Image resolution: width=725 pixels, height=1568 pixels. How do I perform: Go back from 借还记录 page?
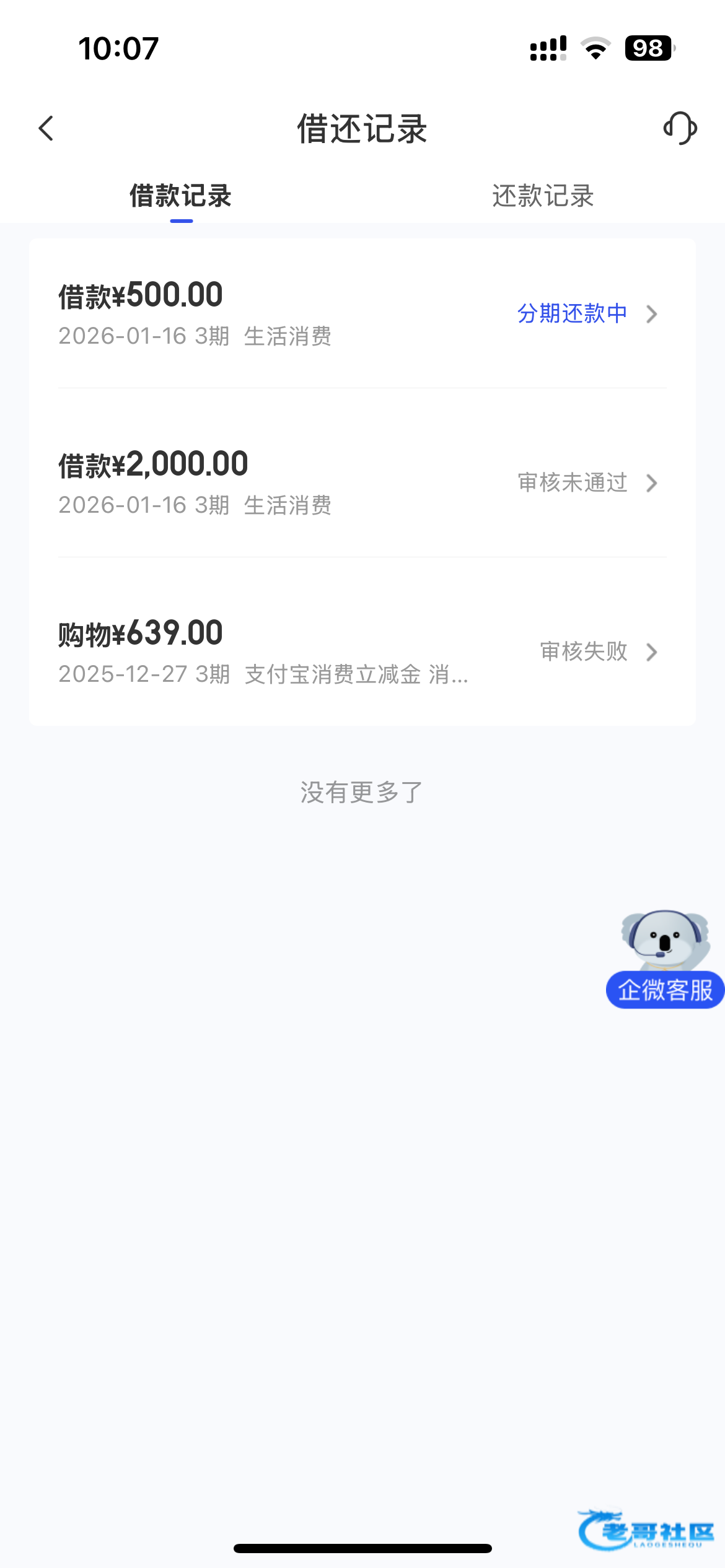pos(46,129)
